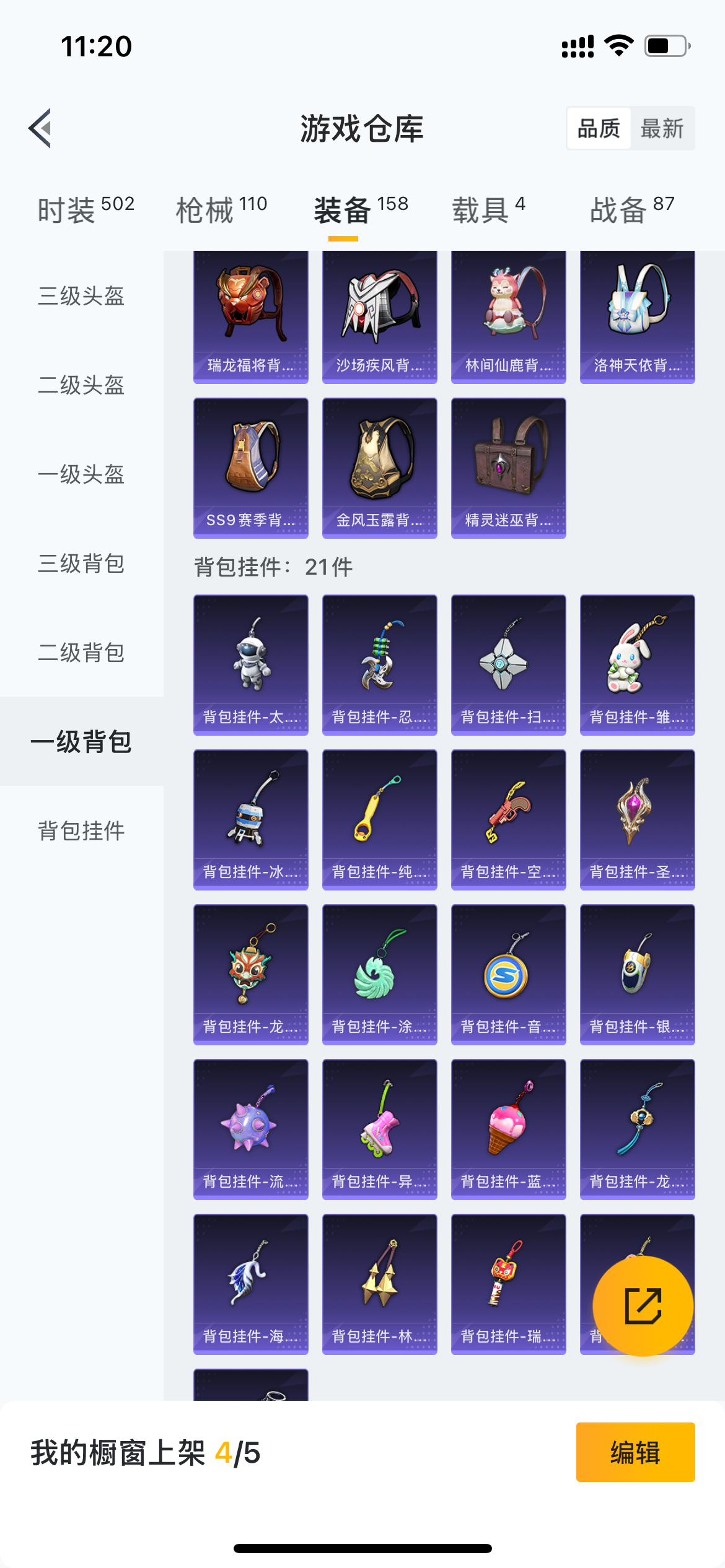The height and width of the screenshot is (1568, 725).
Task: Open the 背包挂件-音 coin charm
Action: click(509, 975)
